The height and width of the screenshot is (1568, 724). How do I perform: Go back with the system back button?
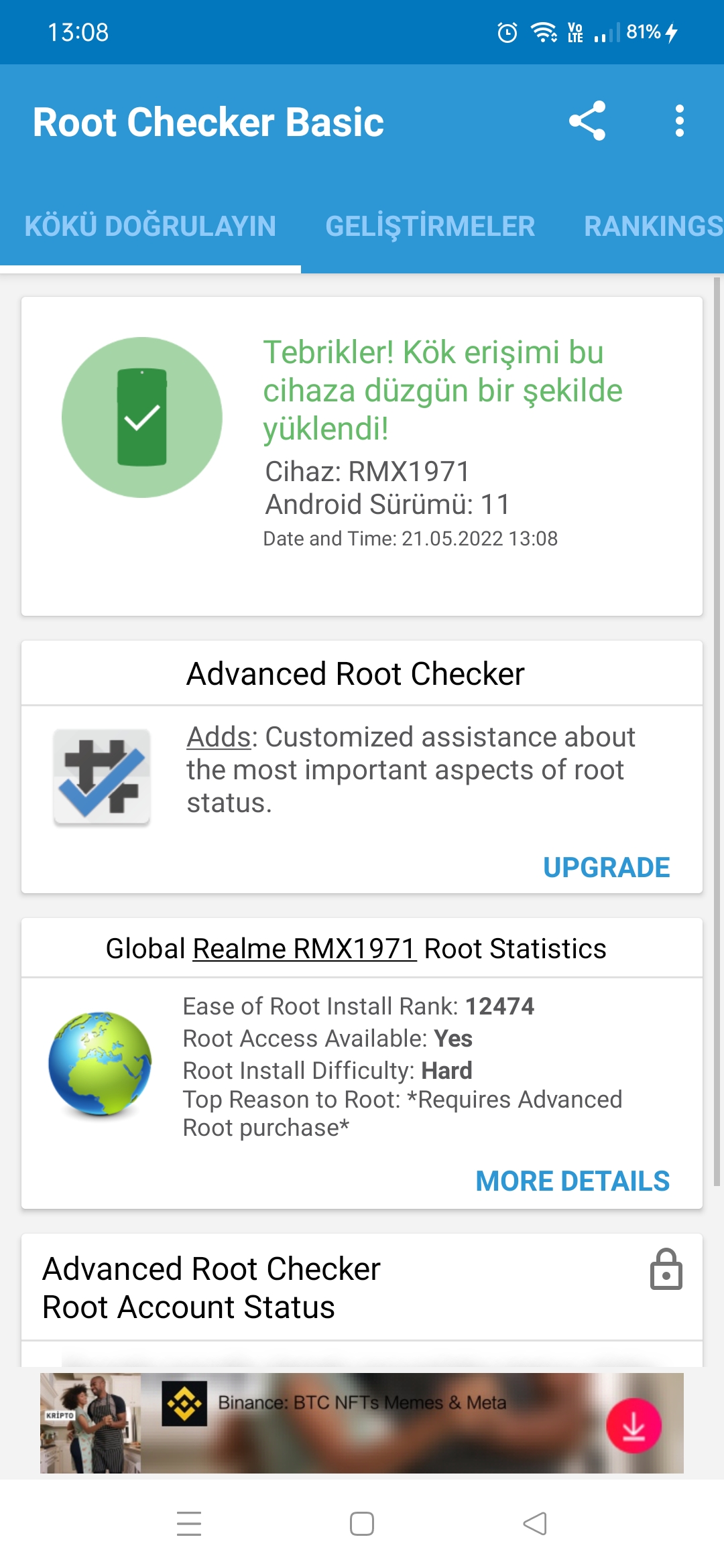point(535,1524)
